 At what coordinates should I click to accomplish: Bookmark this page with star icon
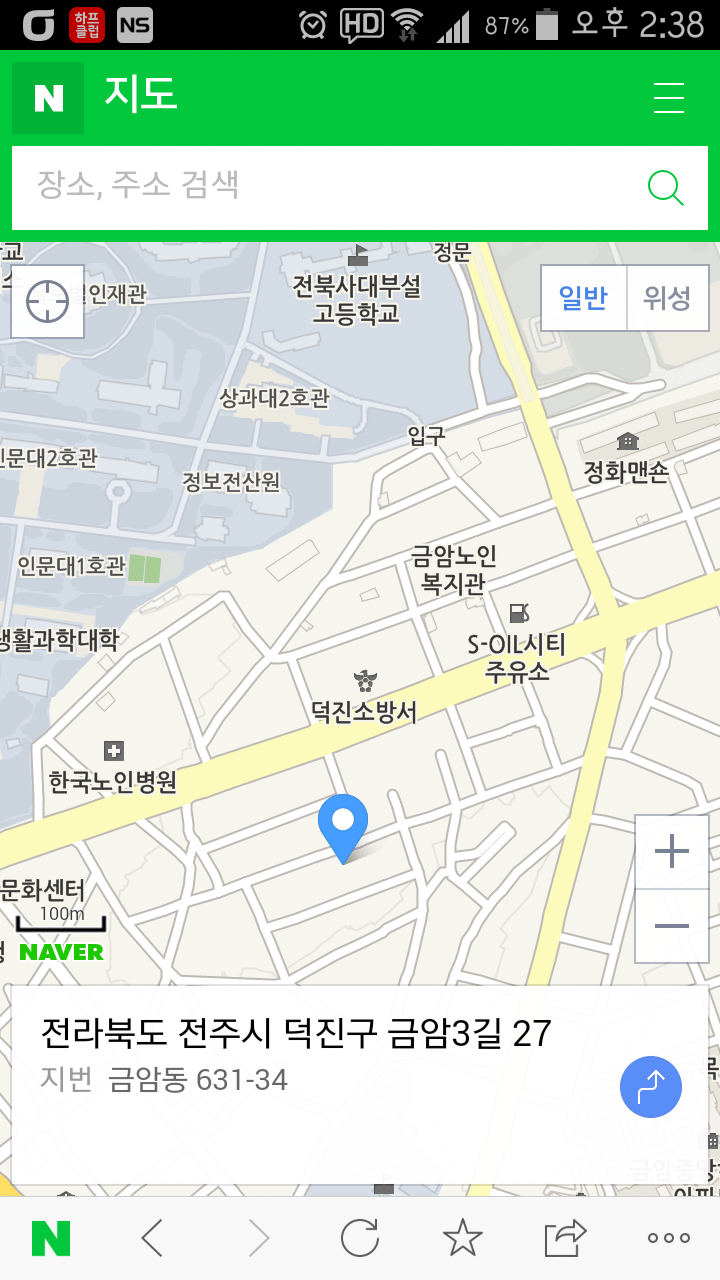462,1238
